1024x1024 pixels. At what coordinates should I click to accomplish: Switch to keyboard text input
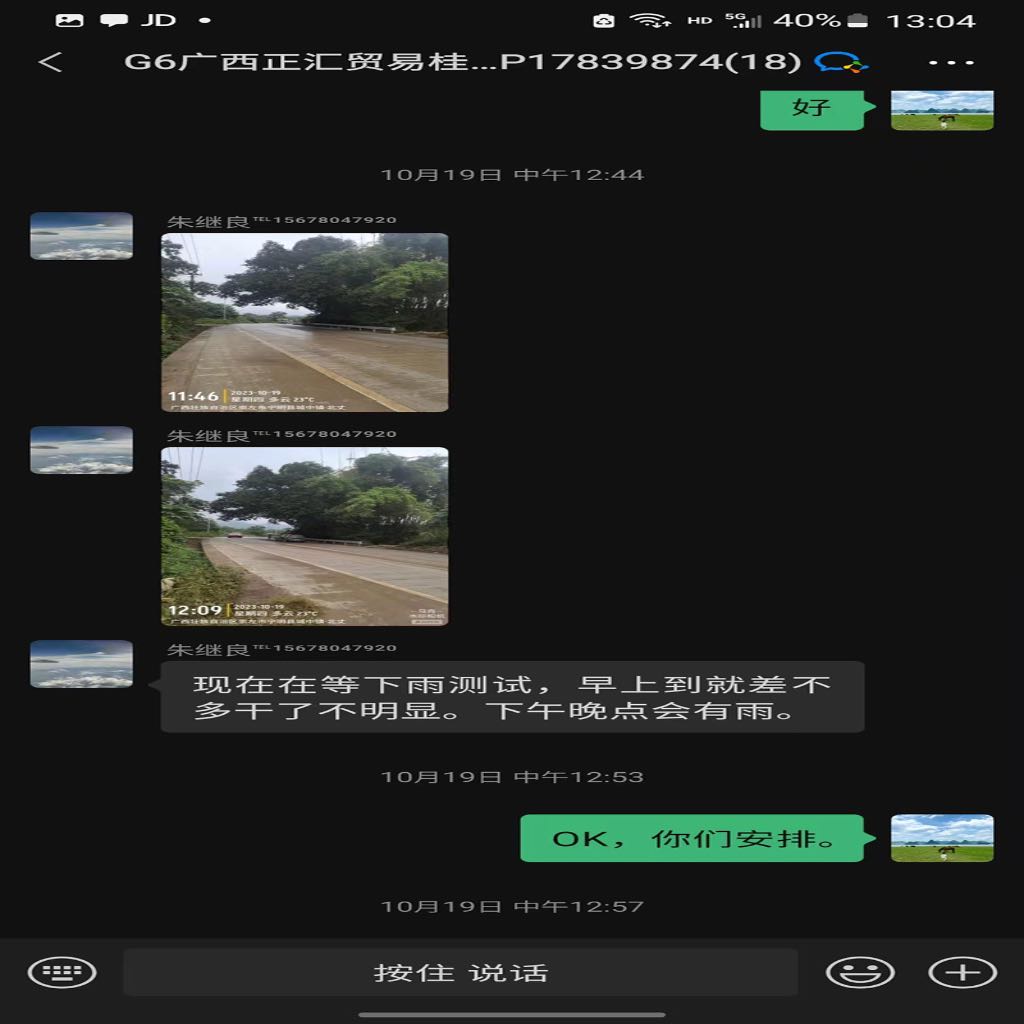tap(62, 972)
